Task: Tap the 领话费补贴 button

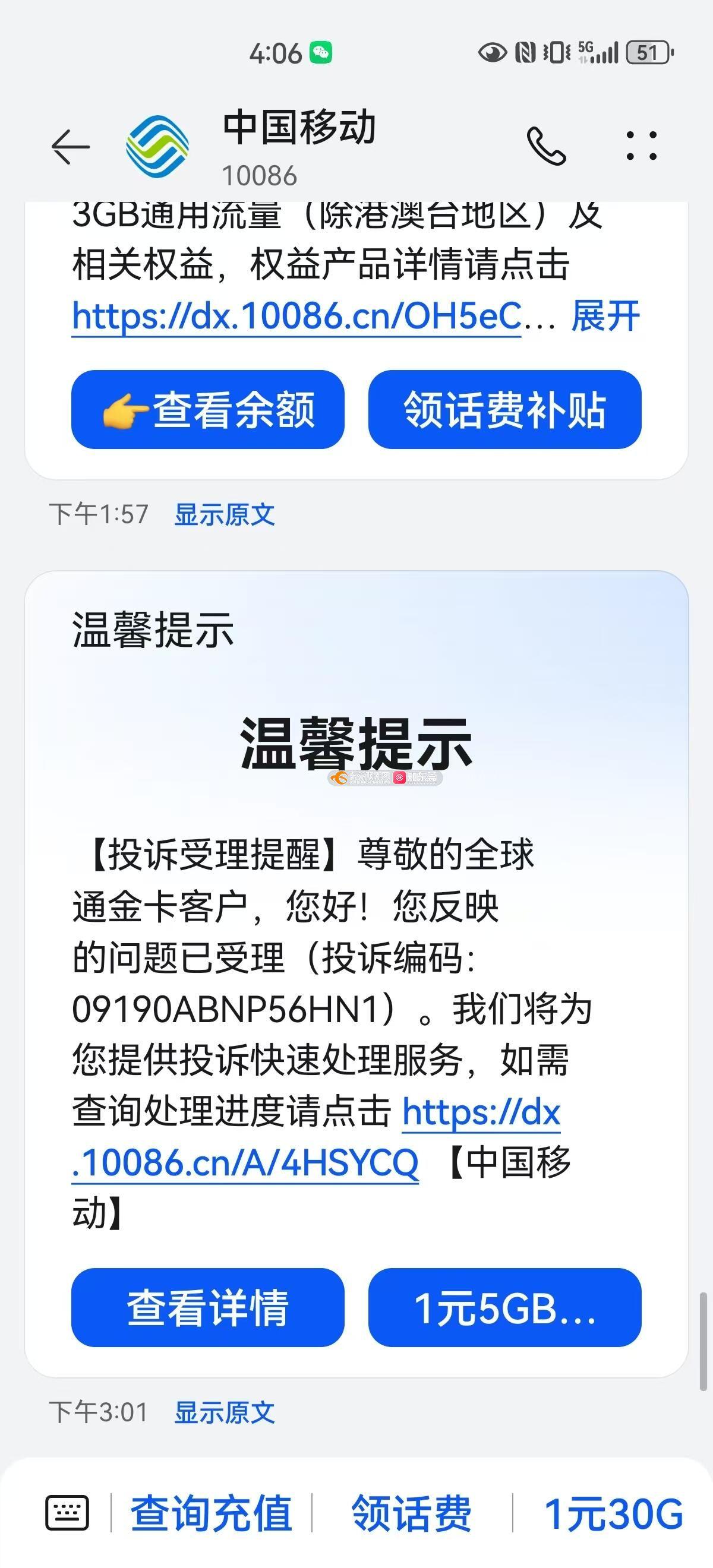Action: tap(504, 410)
